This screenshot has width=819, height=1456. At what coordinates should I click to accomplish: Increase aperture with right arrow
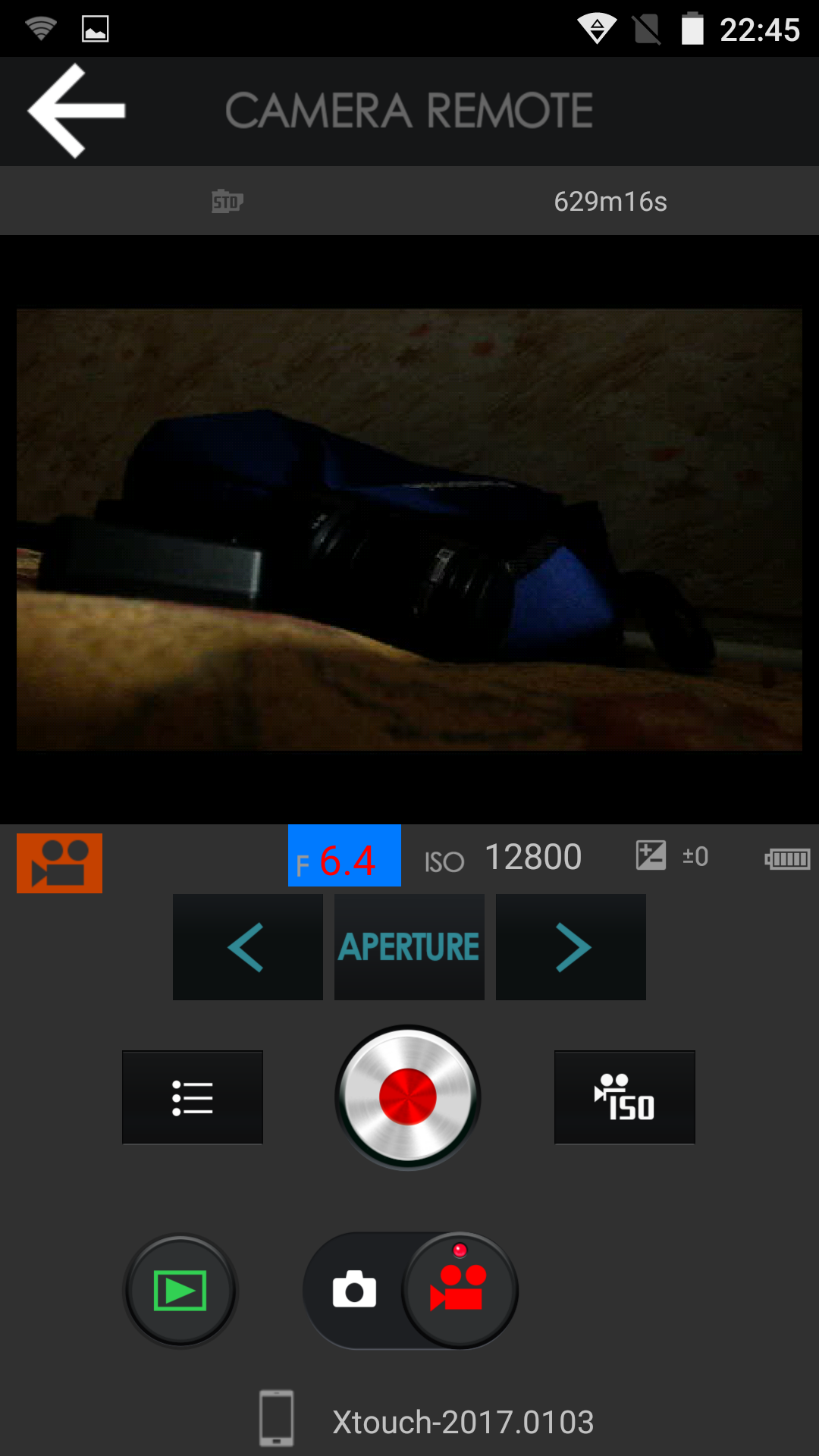pos(570,947)
